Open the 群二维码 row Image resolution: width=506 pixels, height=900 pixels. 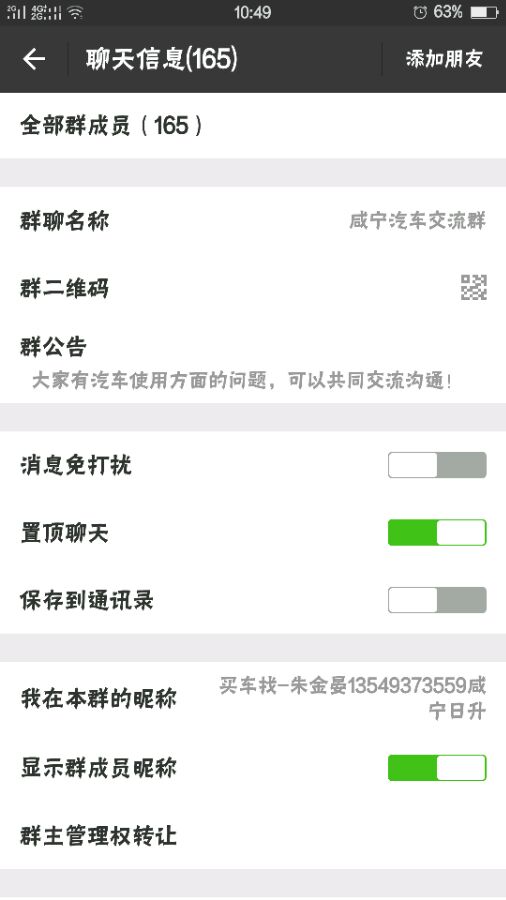click(x=253, y=288)
